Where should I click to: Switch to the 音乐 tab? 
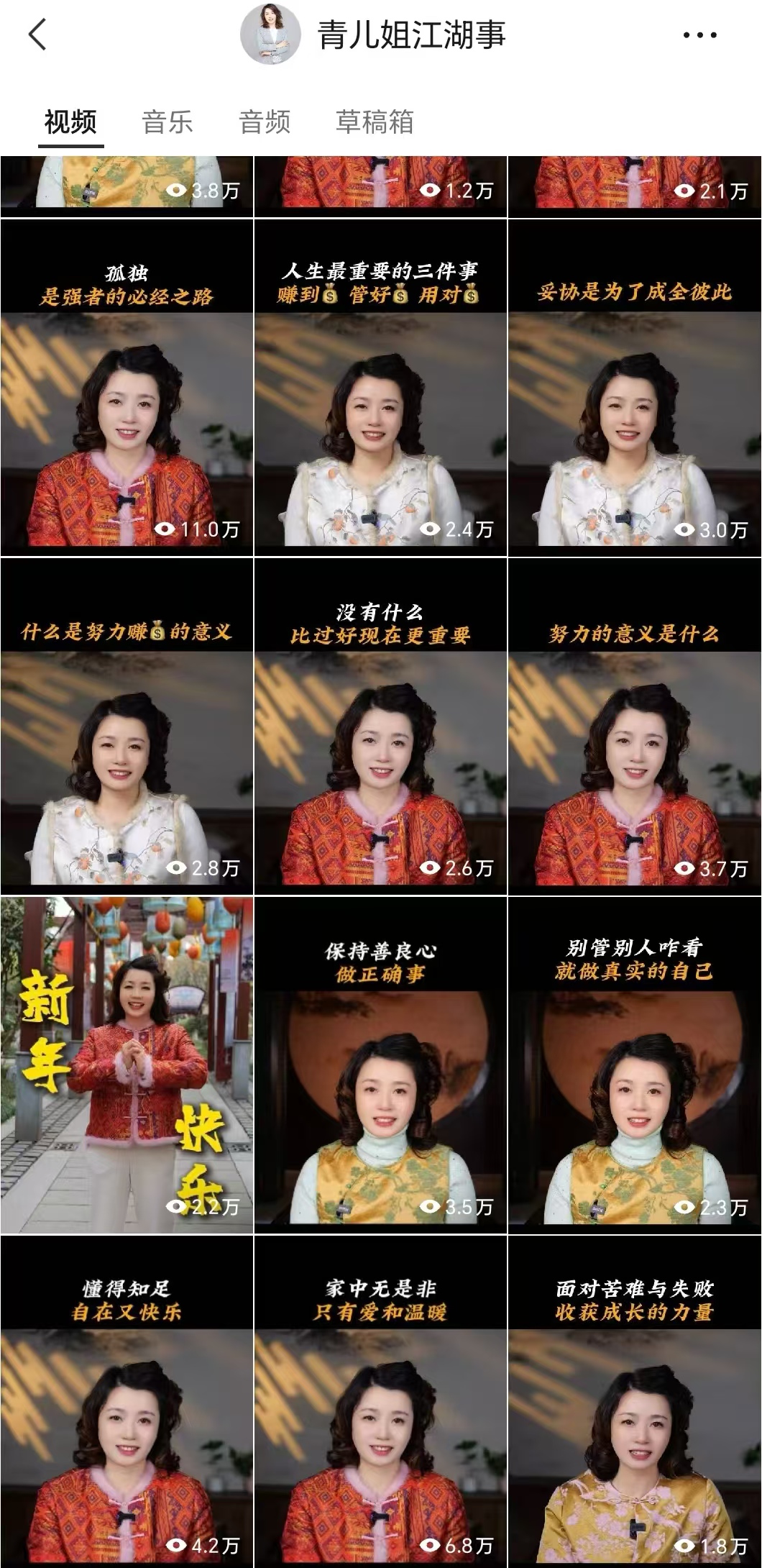(167, 122)
